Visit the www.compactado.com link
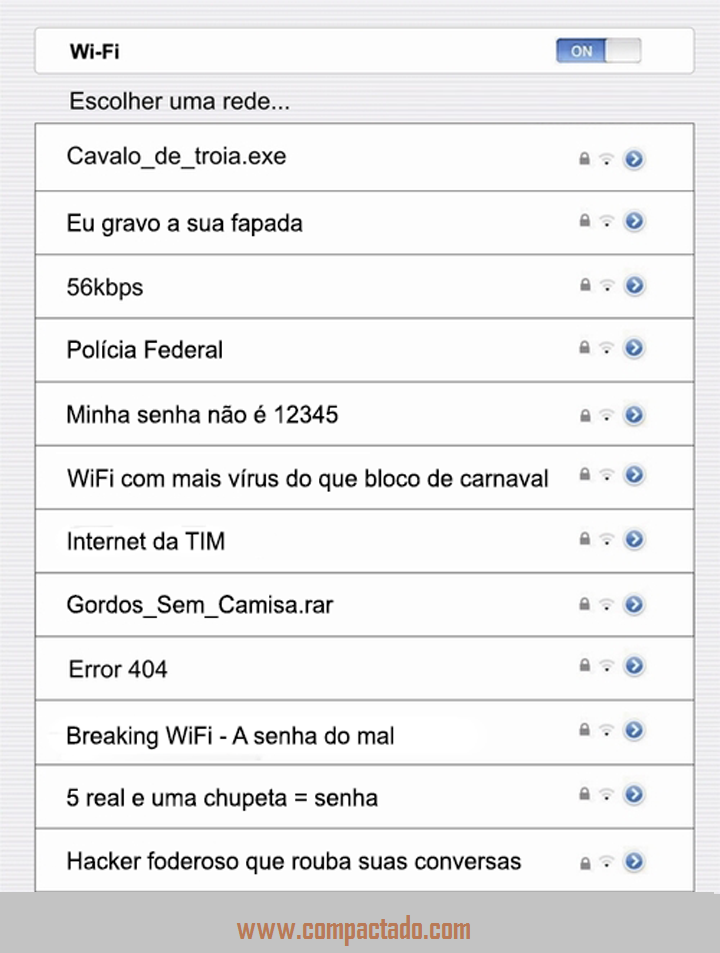Screen dimensions: 720x953 coord(360,928)
